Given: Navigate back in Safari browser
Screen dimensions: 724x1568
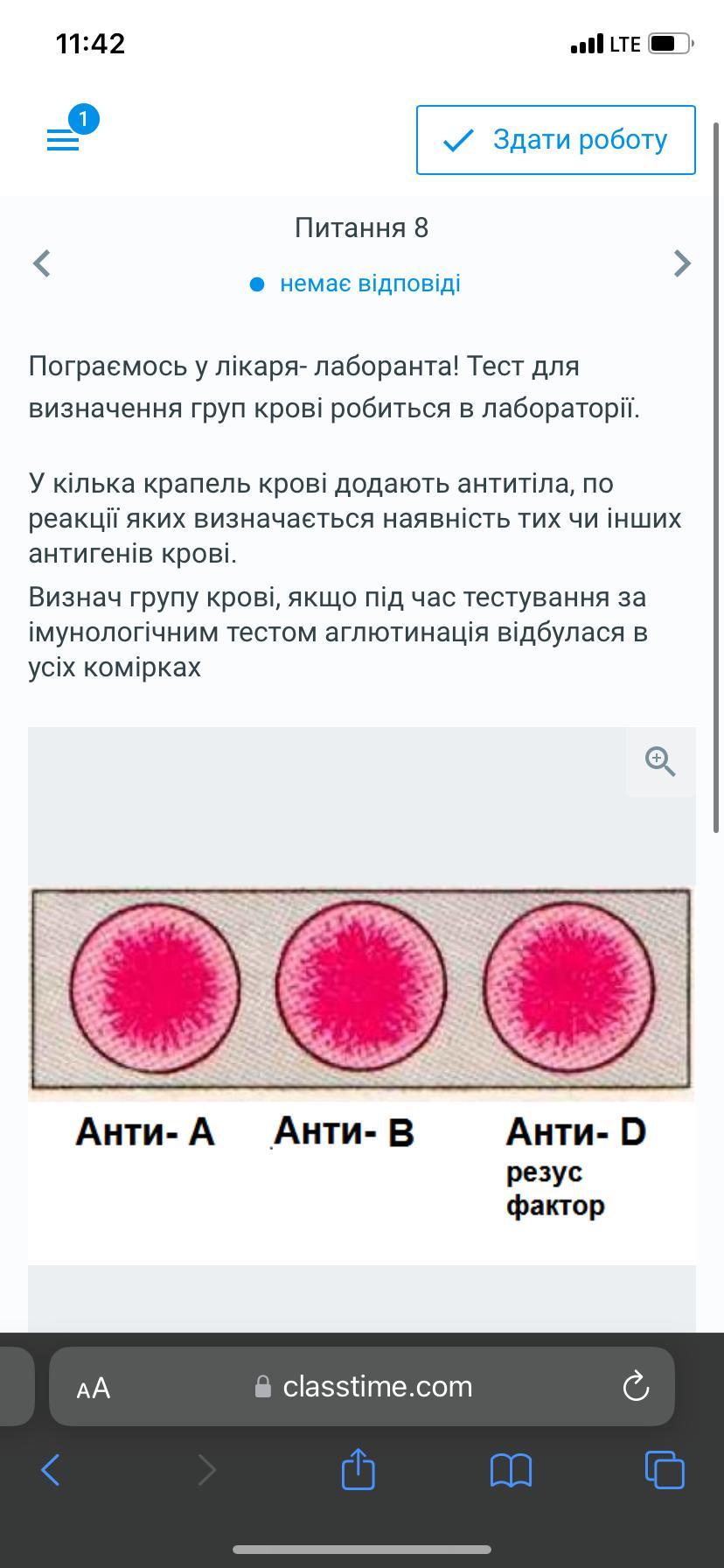Looking at the screenshot, I should pyautogui.click(x=51, y=1470).
